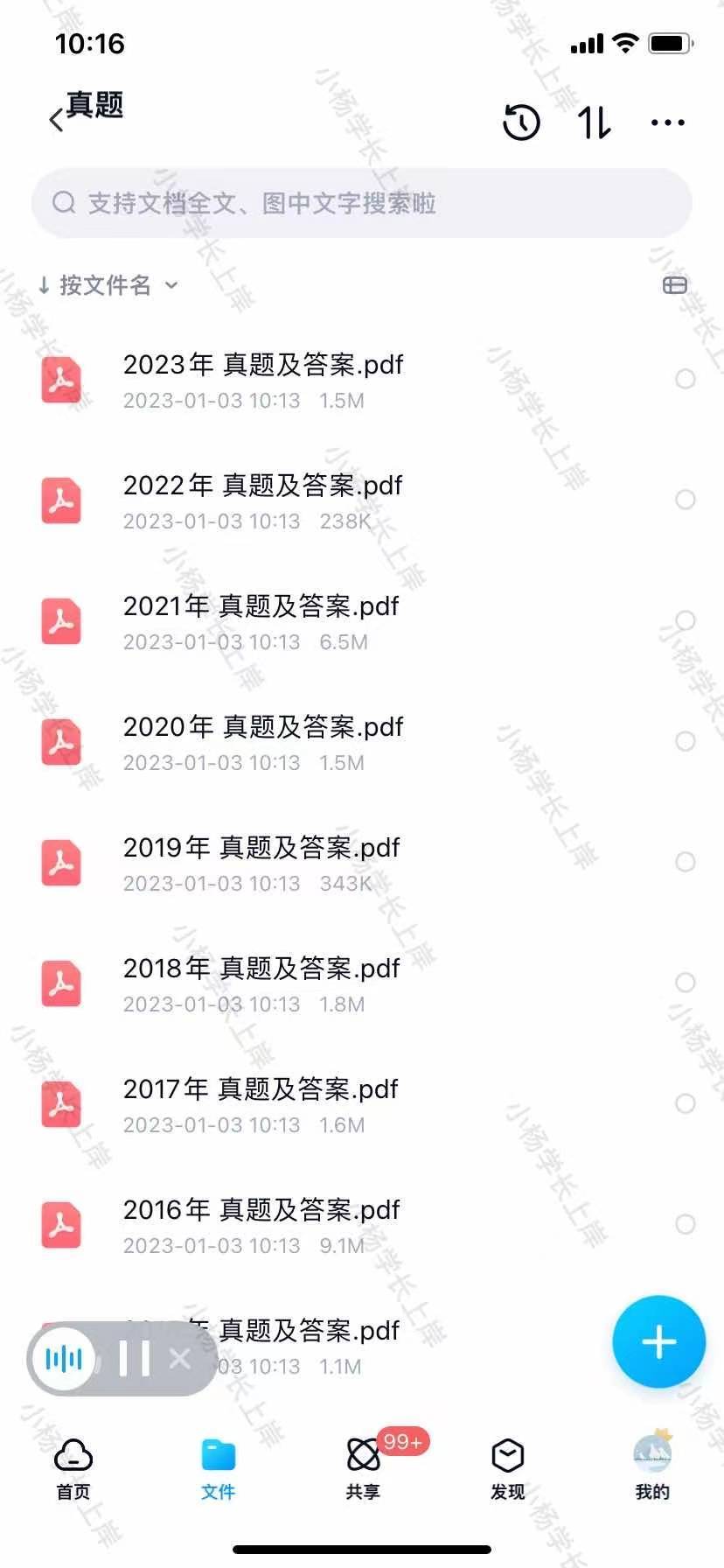Click the 2023年 真题及答案 PDF icon
Image resolution: width=724 pixels, height=1568 pixels.
point(60,380)
